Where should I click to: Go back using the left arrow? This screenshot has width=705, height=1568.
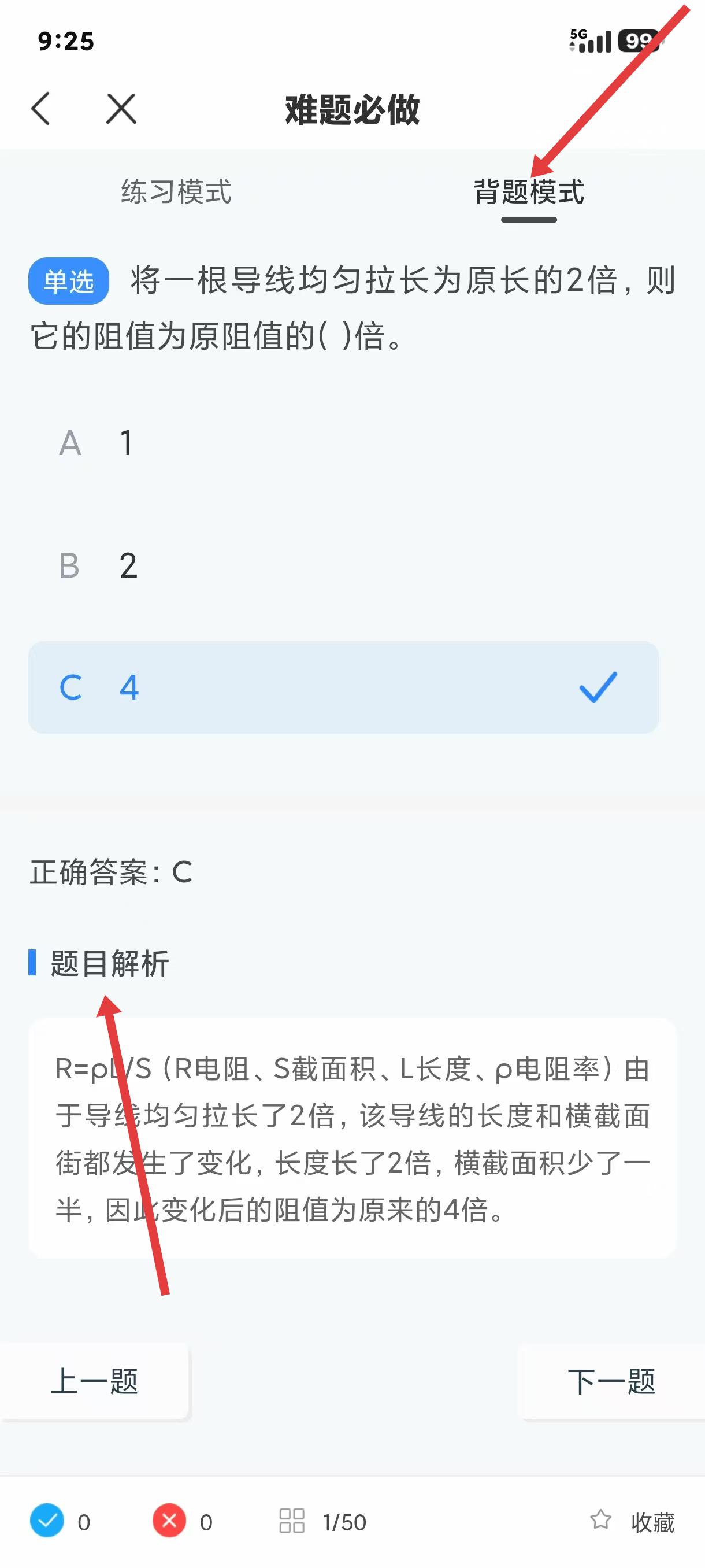click(x=41, y=109)
